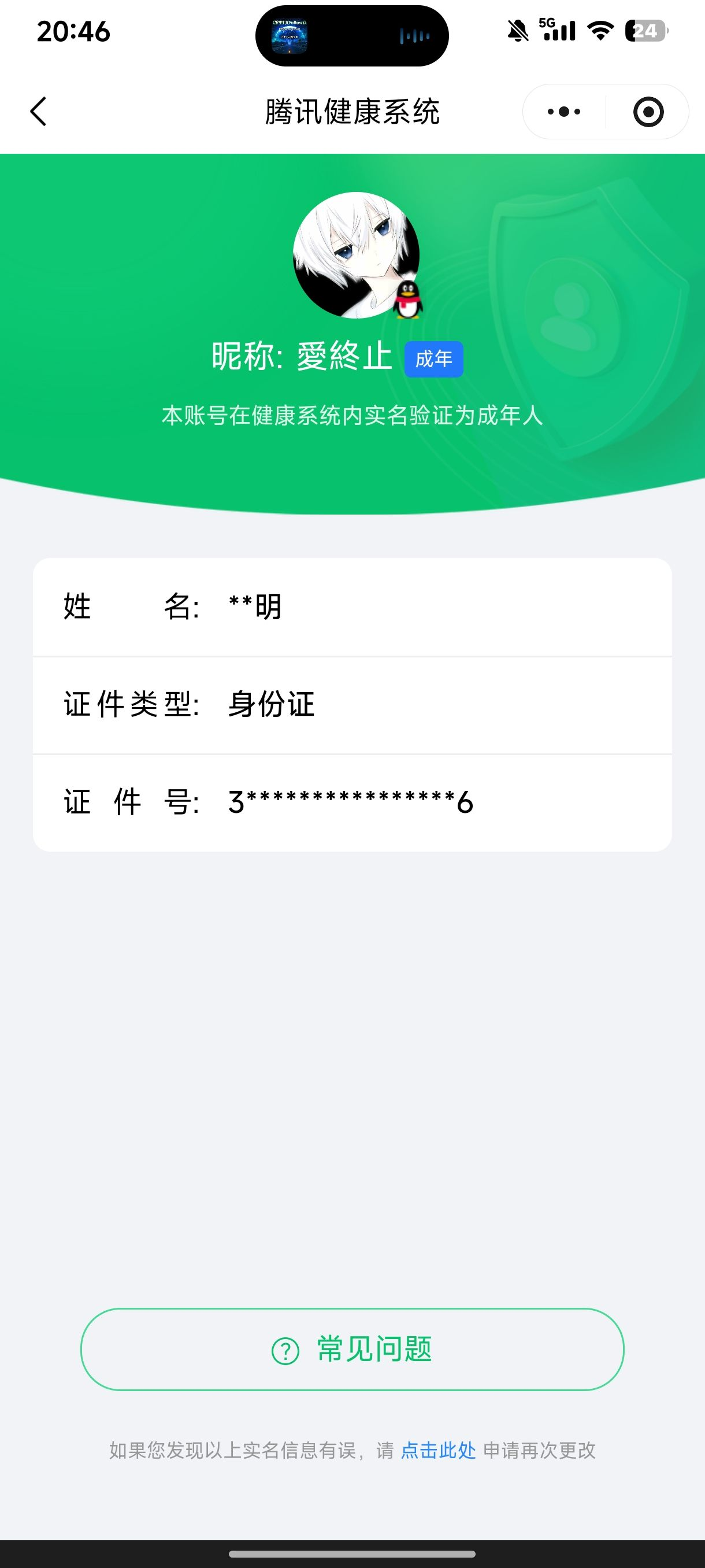Tap the battery indicator showing 24
The width and height of the screenshot is (705, 1568).
tap(647, 32)
